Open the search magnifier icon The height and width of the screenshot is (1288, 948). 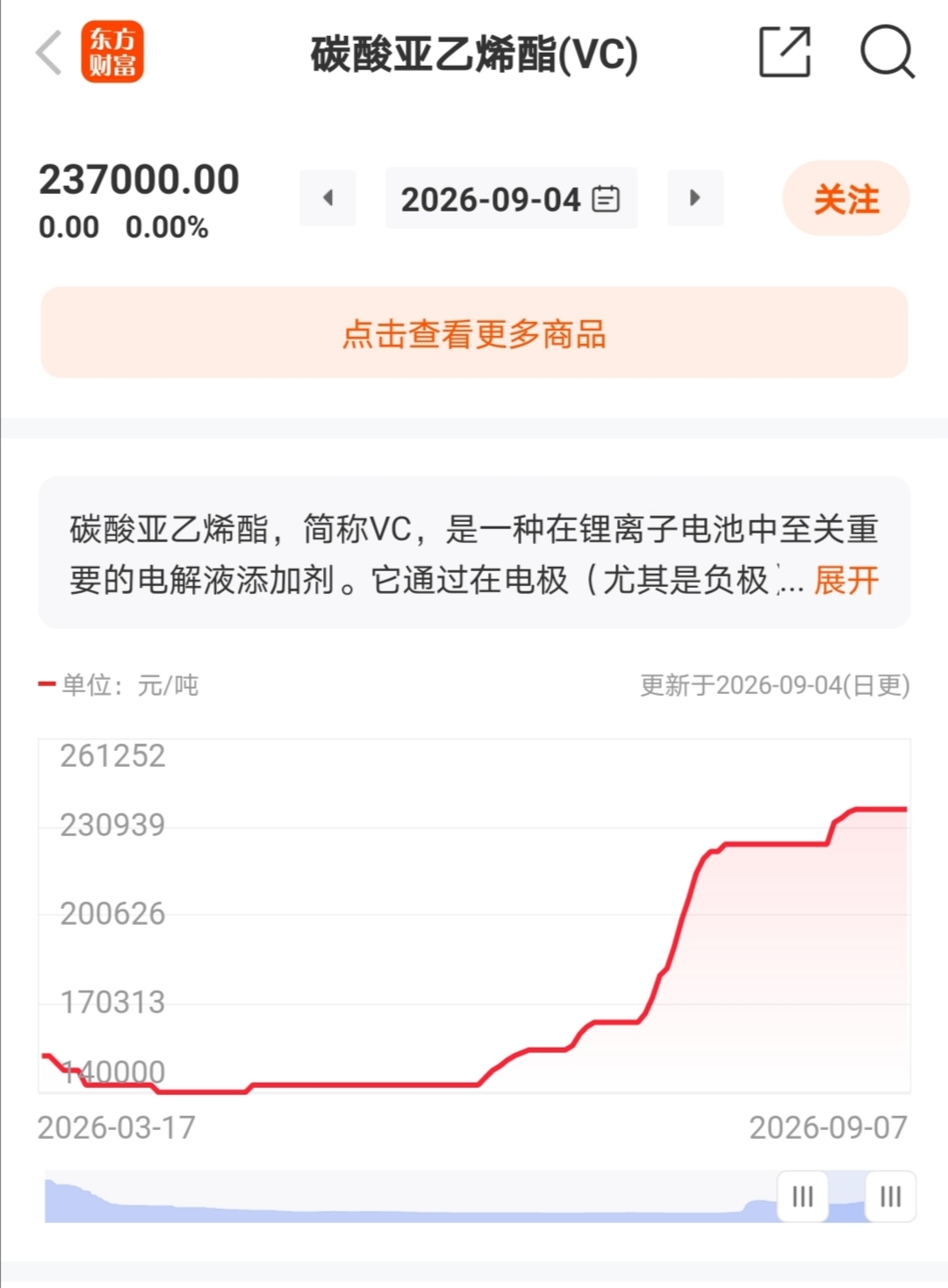[887, 53]
